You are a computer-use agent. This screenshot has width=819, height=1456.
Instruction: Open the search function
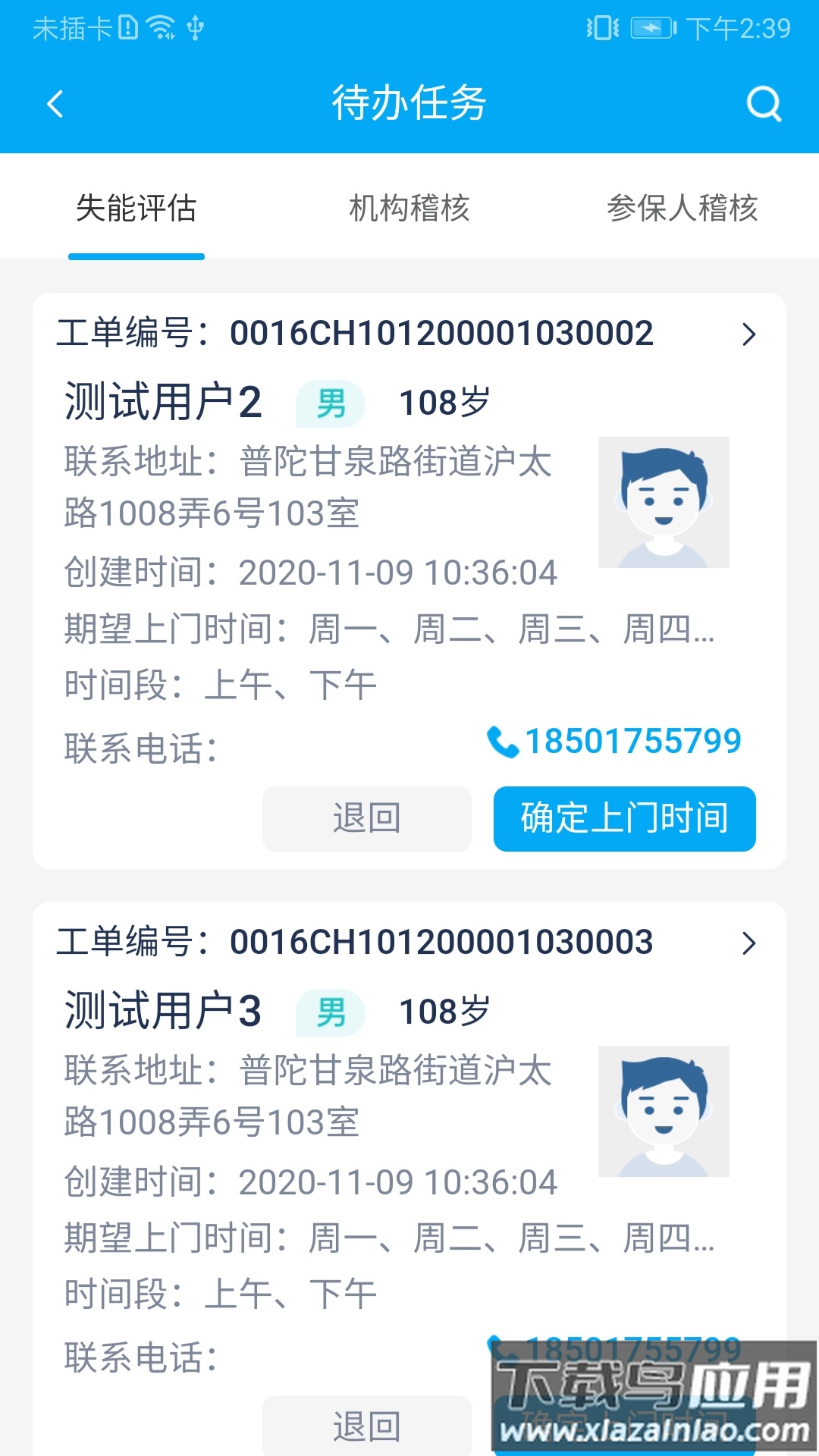764,103
